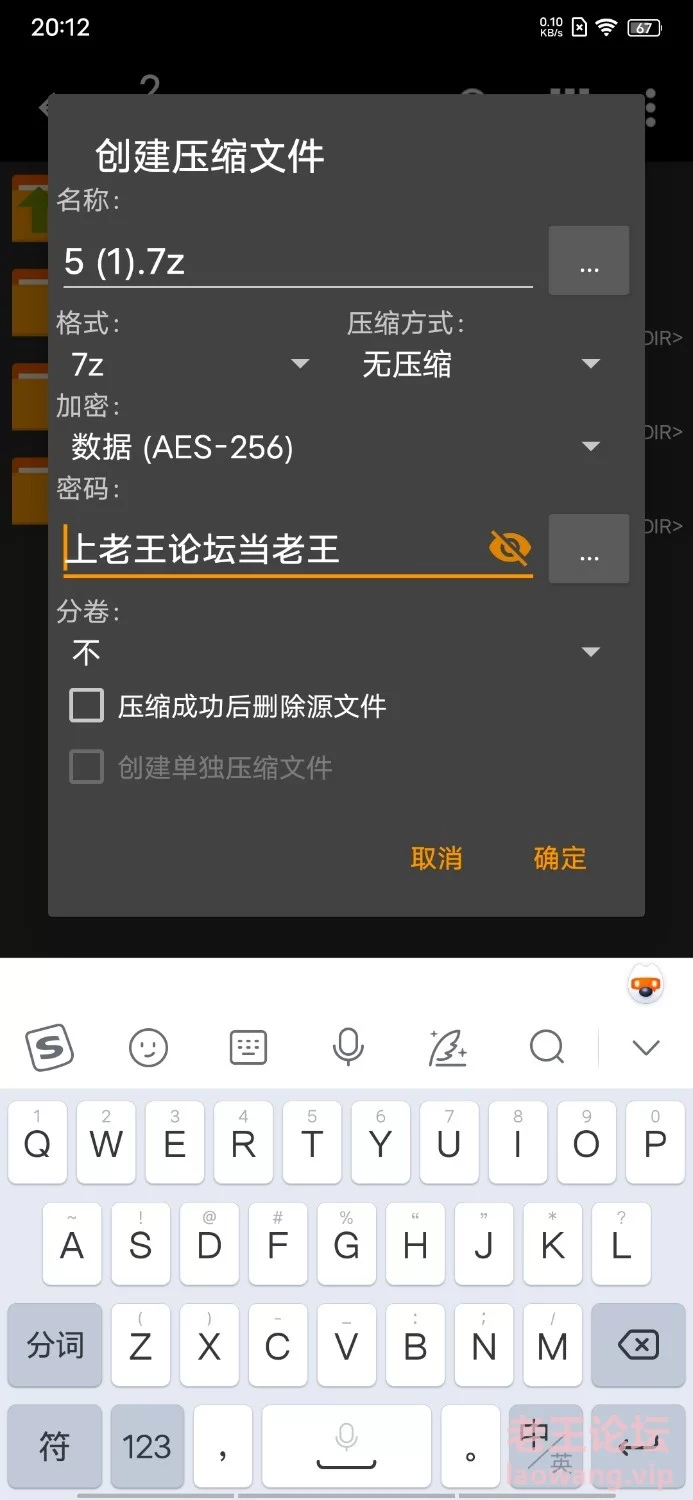The height and width of the screenshot is (1500, 693).
Task: Tap 取消 to cancel the dialog
Action: point(437,858)
